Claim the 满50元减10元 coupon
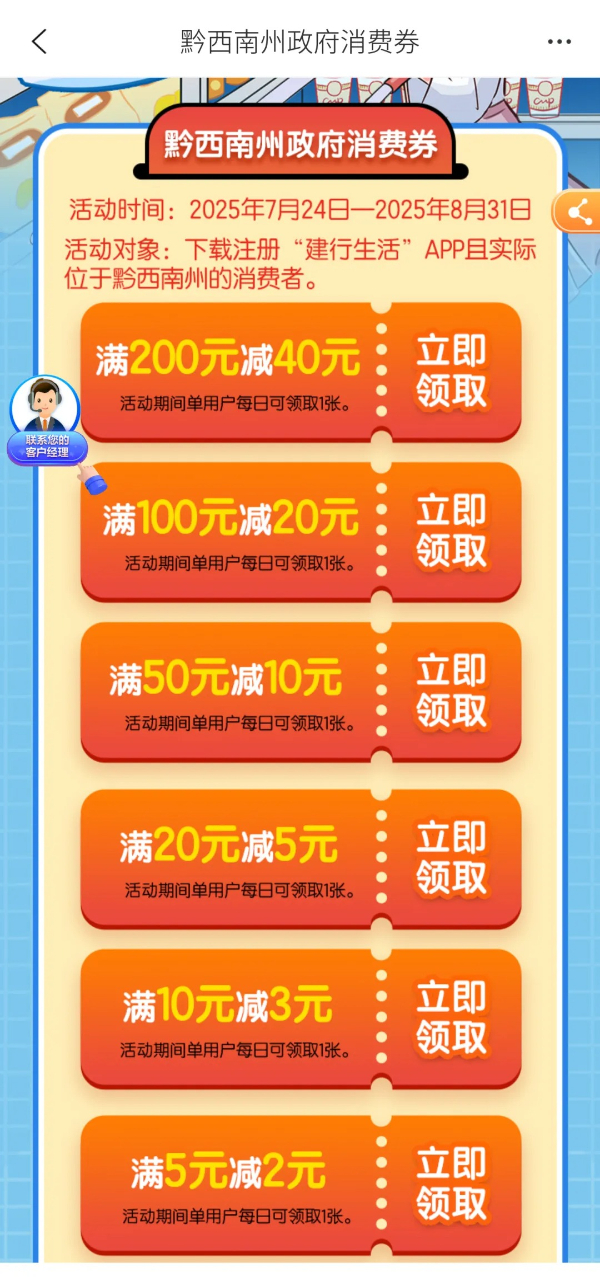The width and height of the screenshot is (600, 1277). [x=451, y=691]
